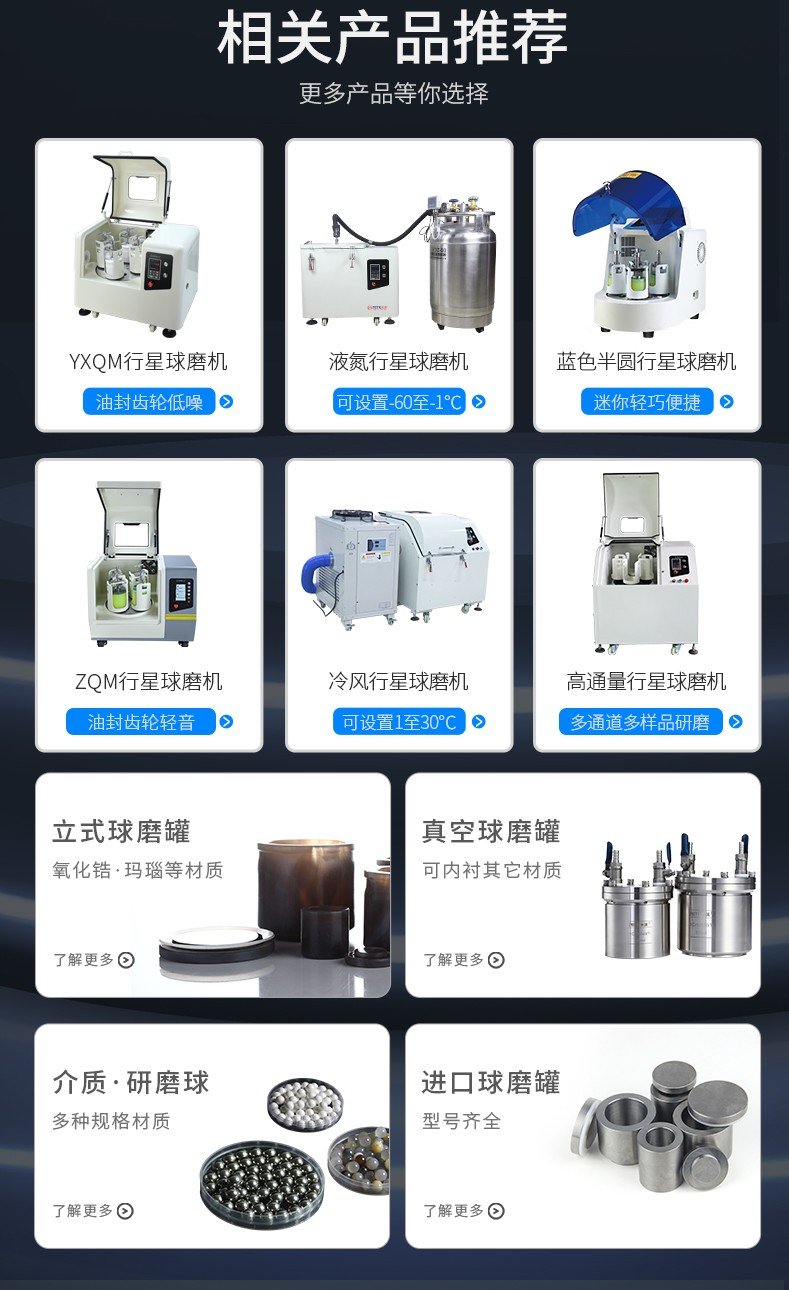Click the arrow icon beside 可设置1至30℃
The image size is (789, 1290).
(477, 722)
